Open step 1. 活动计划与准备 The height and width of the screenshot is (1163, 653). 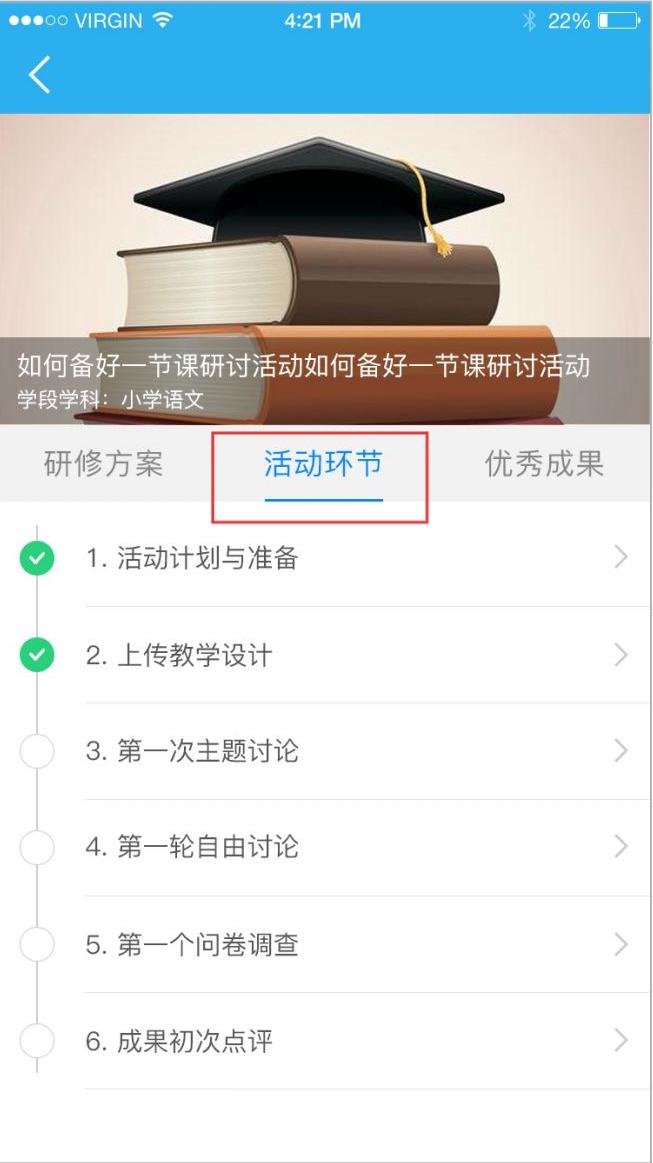tap(326, 558)
